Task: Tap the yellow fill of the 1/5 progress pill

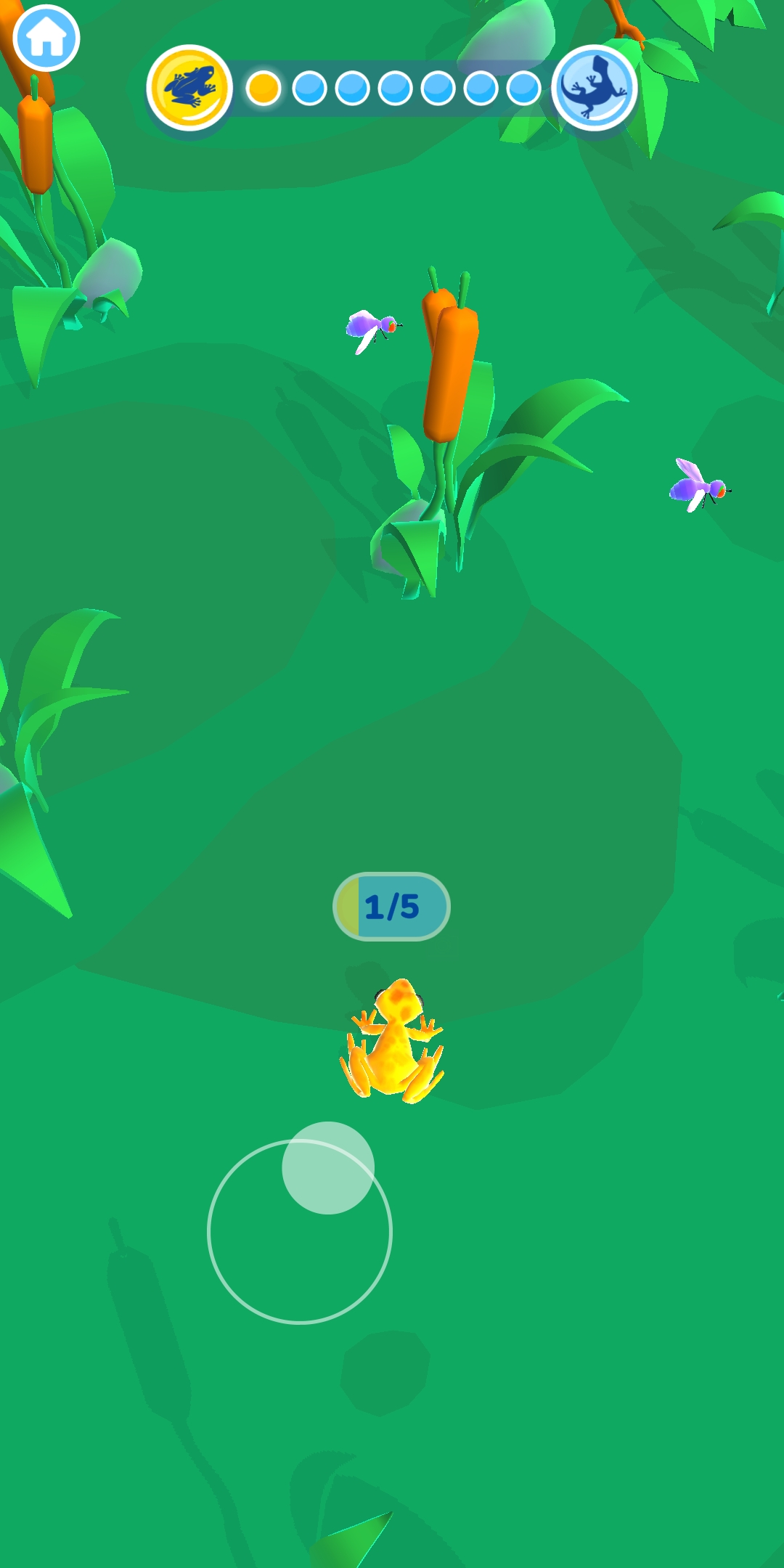Action: 347,907
